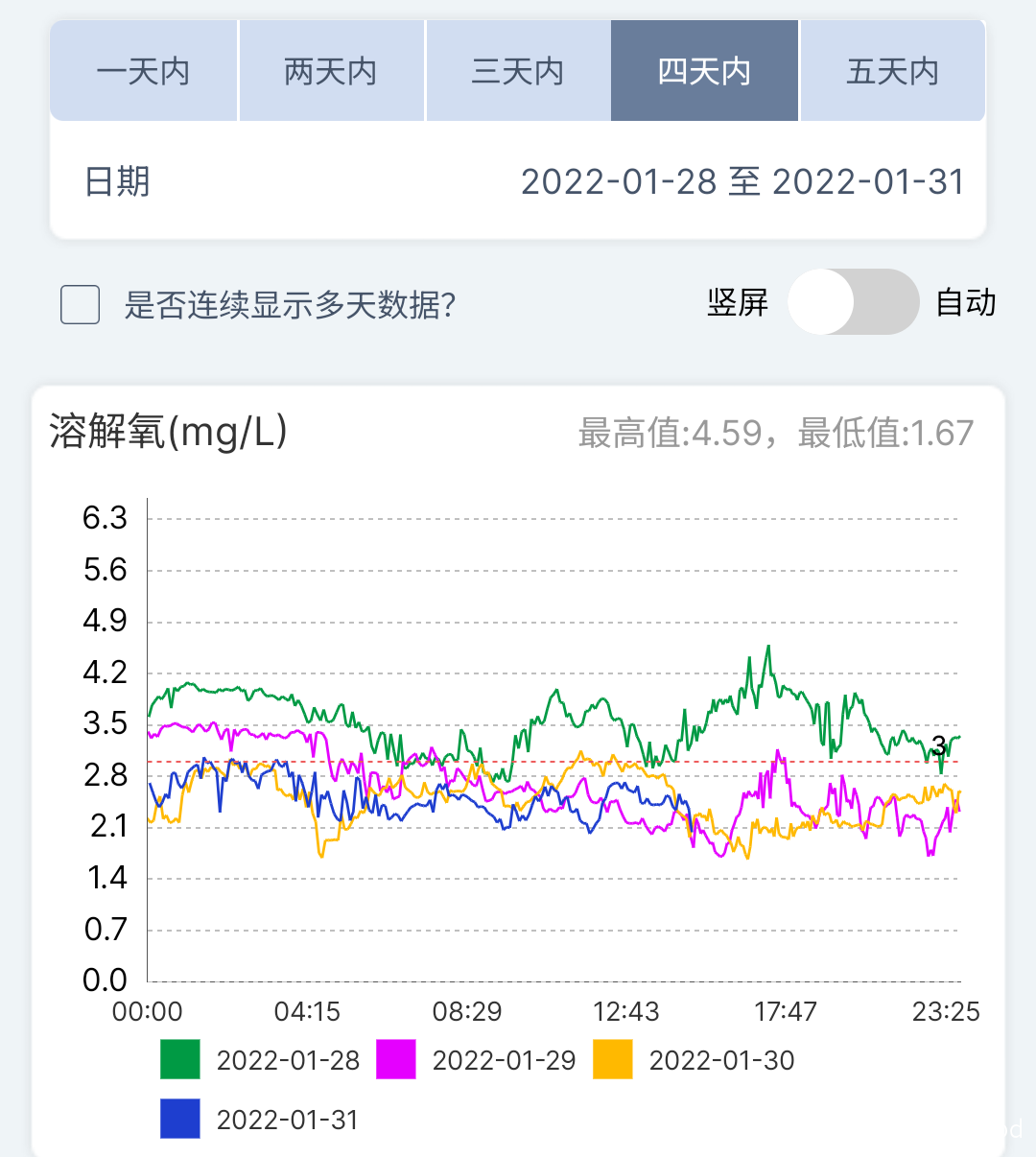Select the 两天内 range tab

coord(331,72)
